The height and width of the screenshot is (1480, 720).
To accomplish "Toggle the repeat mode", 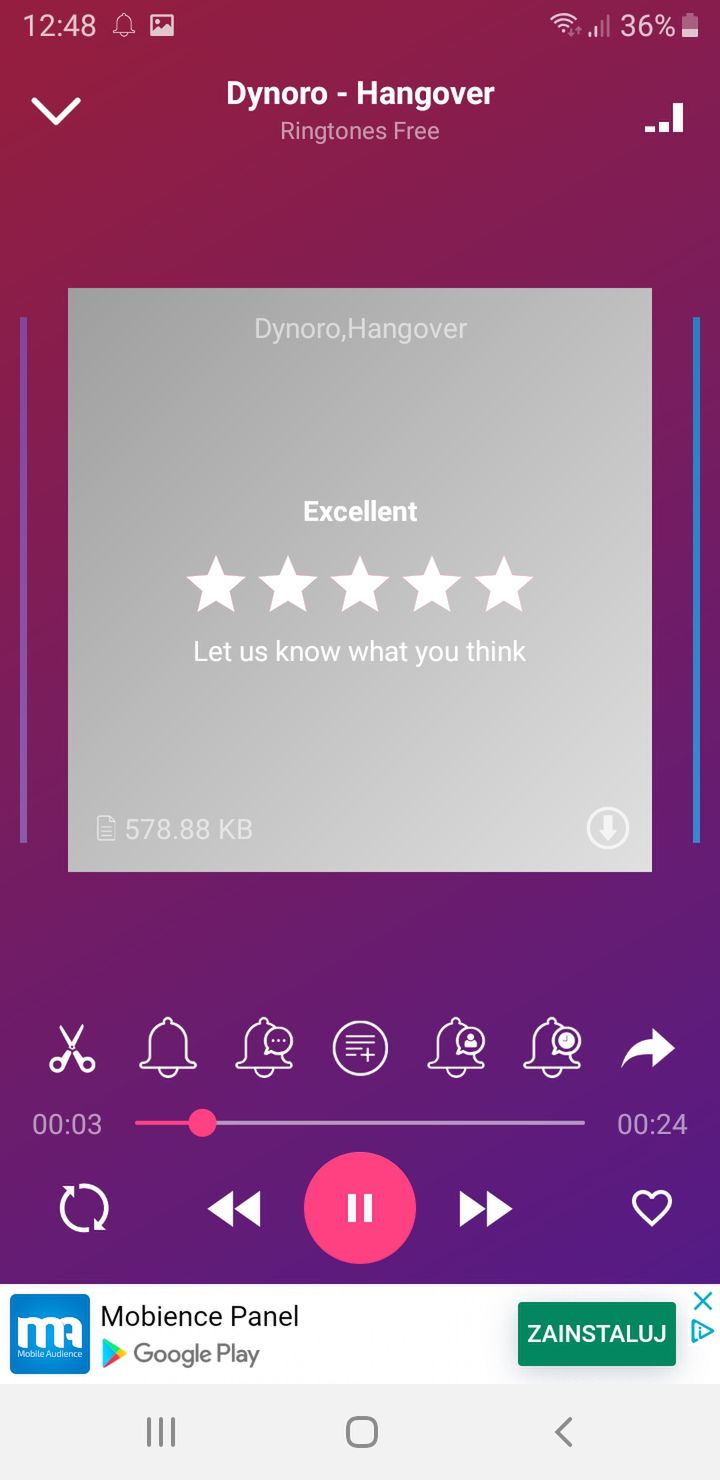I will (x=84, y=1209).
